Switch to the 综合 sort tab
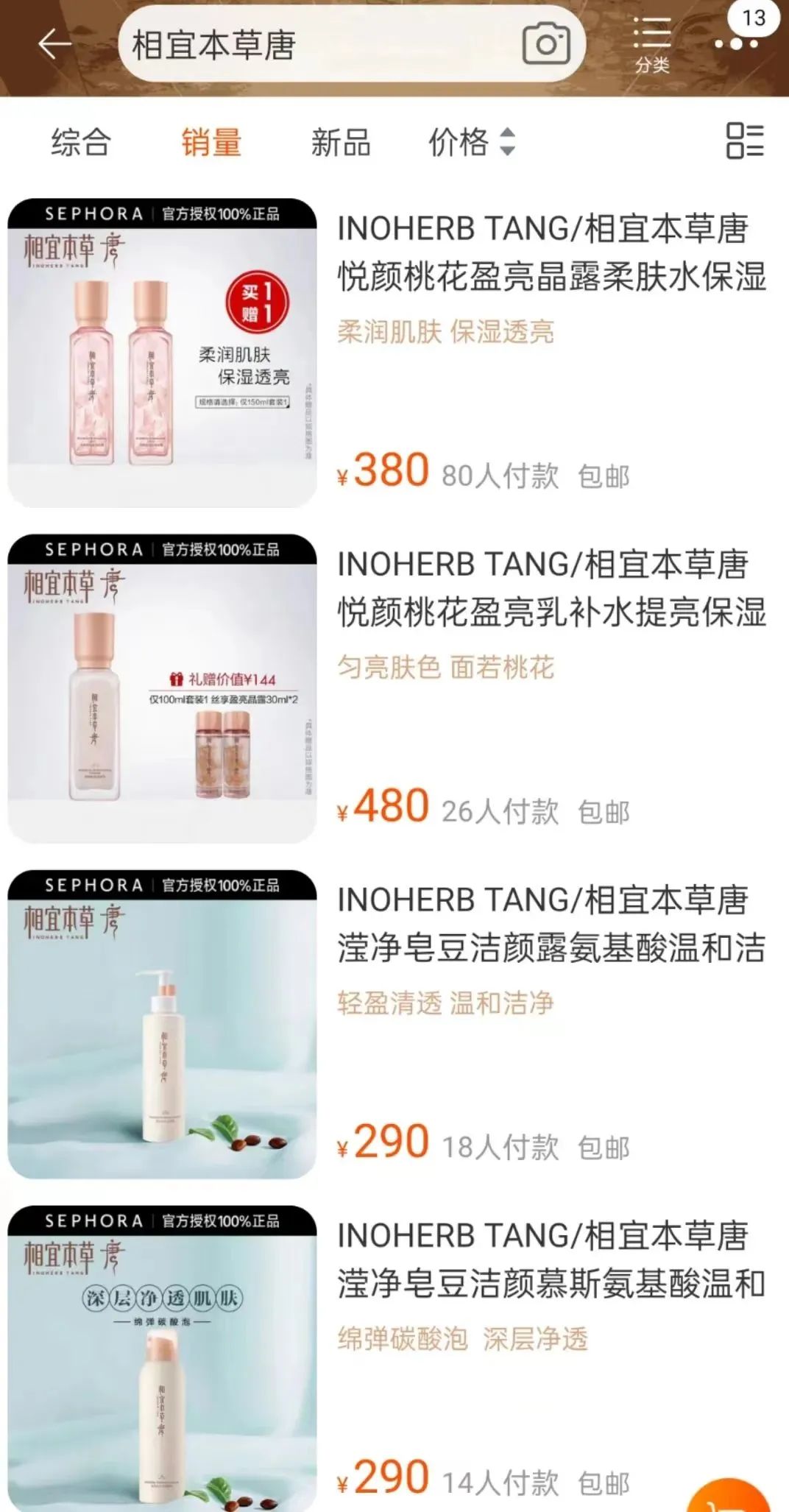 [x=80, y=141]
